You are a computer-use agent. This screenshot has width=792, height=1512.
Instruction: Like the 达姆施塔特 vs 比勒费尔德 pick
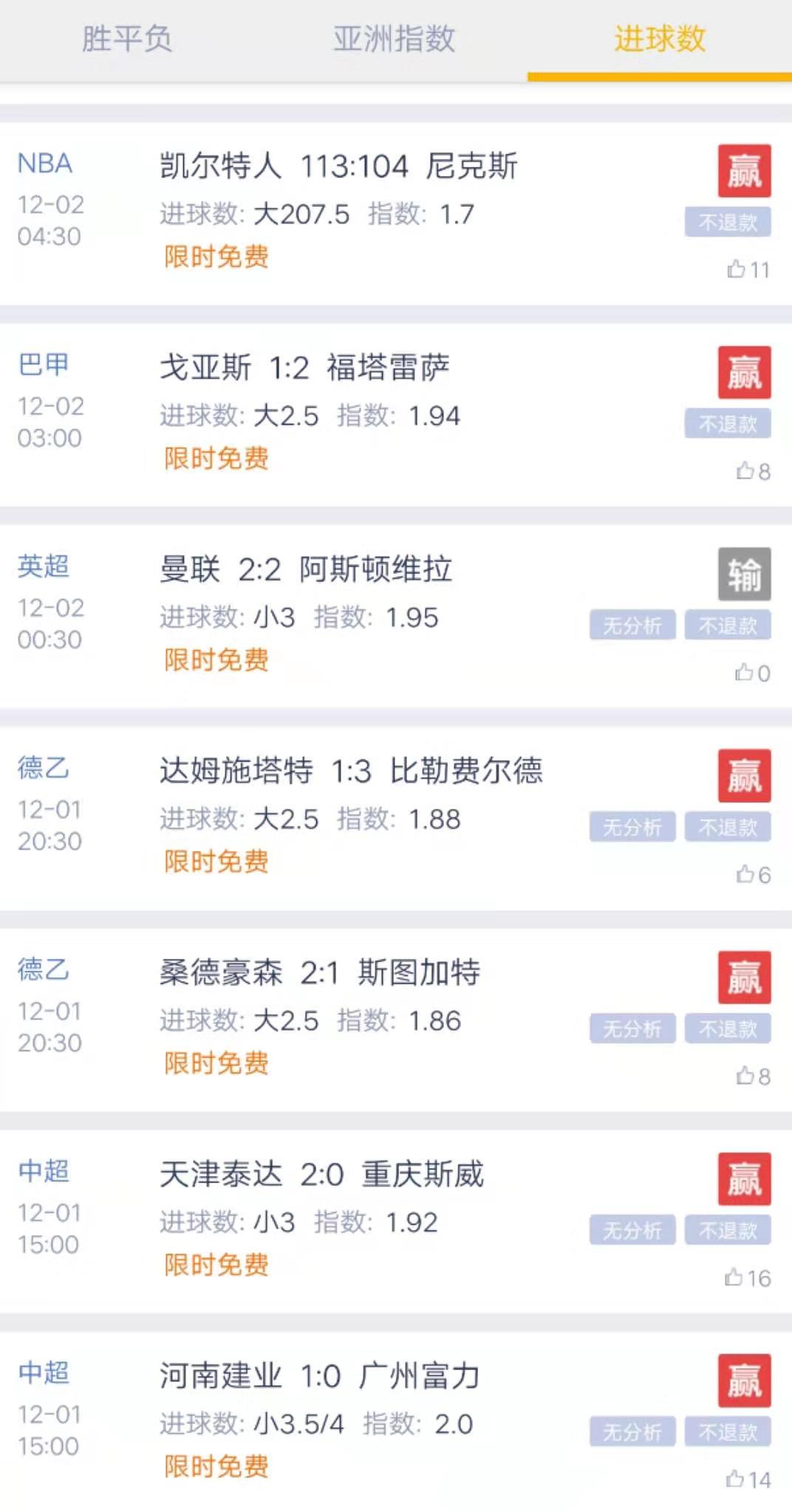(x=745, y=874)
